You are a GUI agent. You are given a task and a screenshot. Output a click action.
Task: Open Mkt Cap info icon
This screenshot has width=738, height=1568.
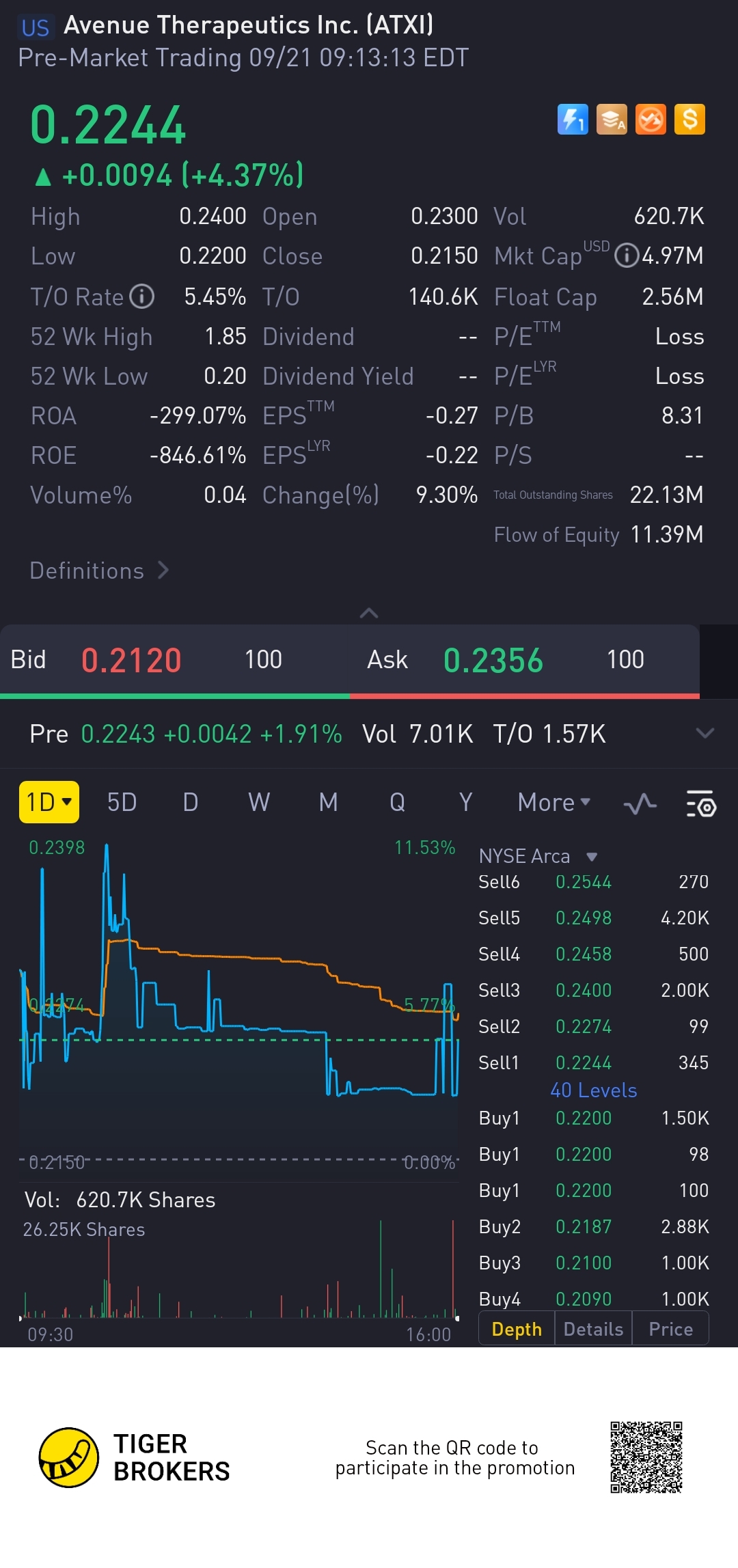pyautogui.click(x=625, y=256)
